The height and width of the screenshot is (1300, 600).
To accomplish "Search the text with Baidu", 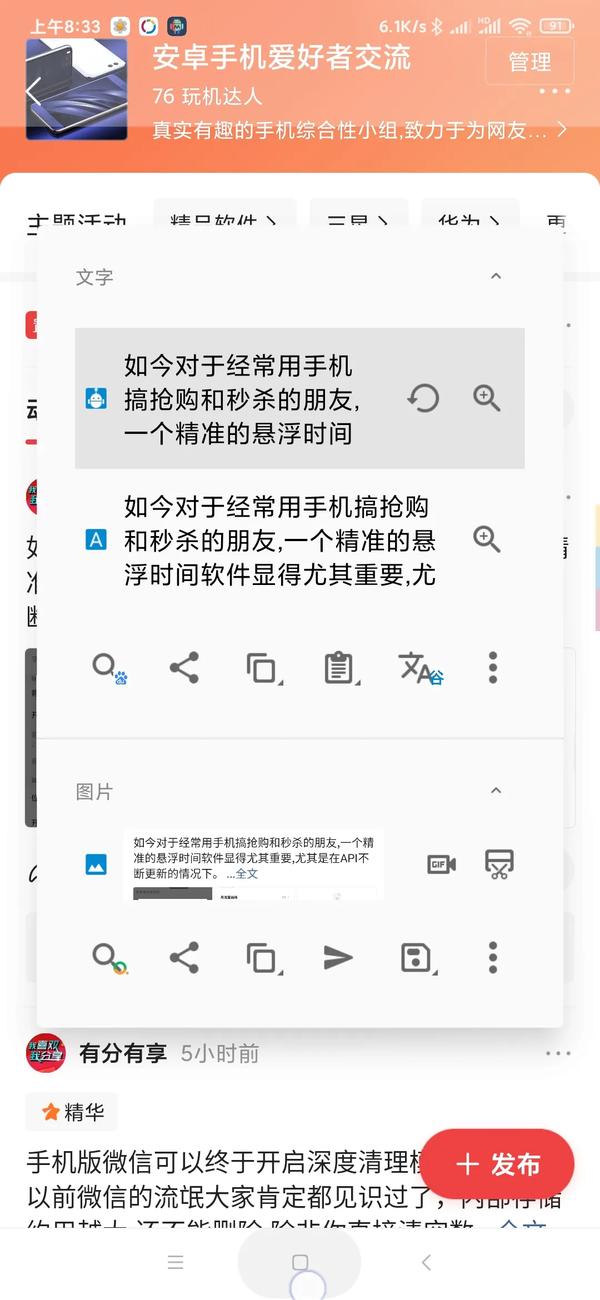I will [107, 668].
